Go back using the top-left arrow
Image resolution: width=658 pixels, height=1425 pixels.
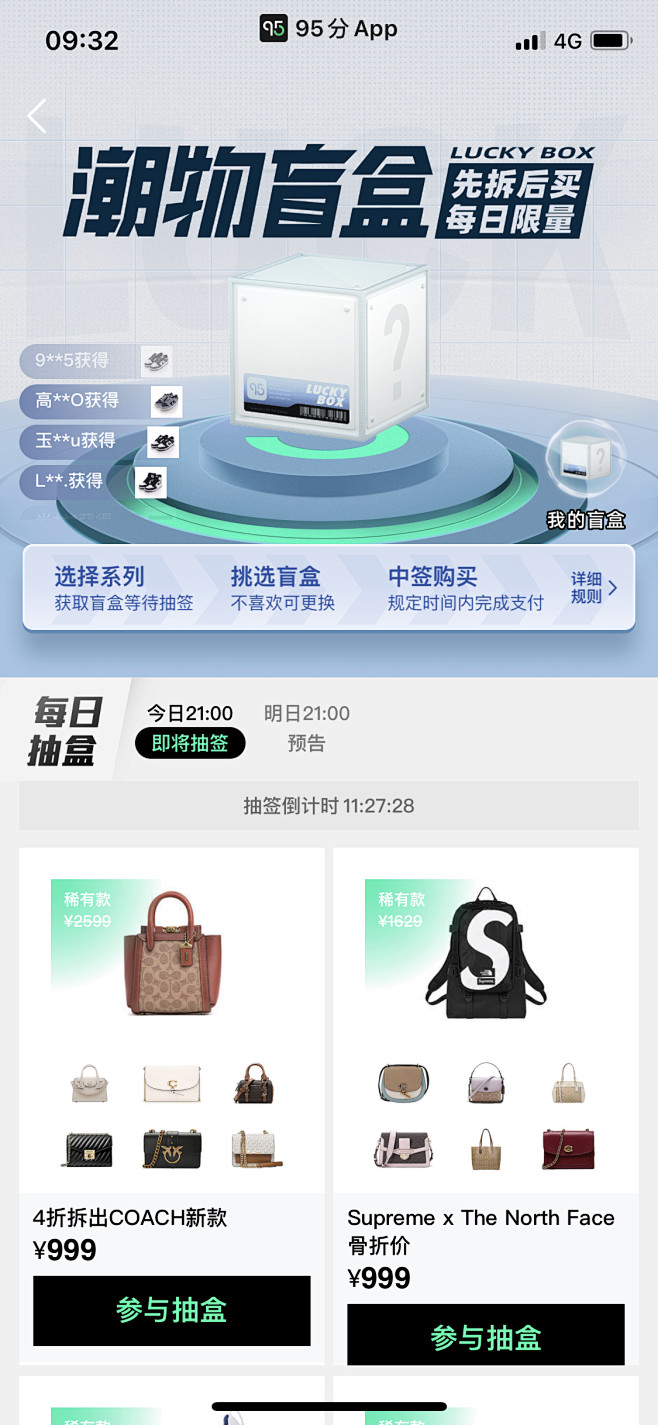point(37,117)
